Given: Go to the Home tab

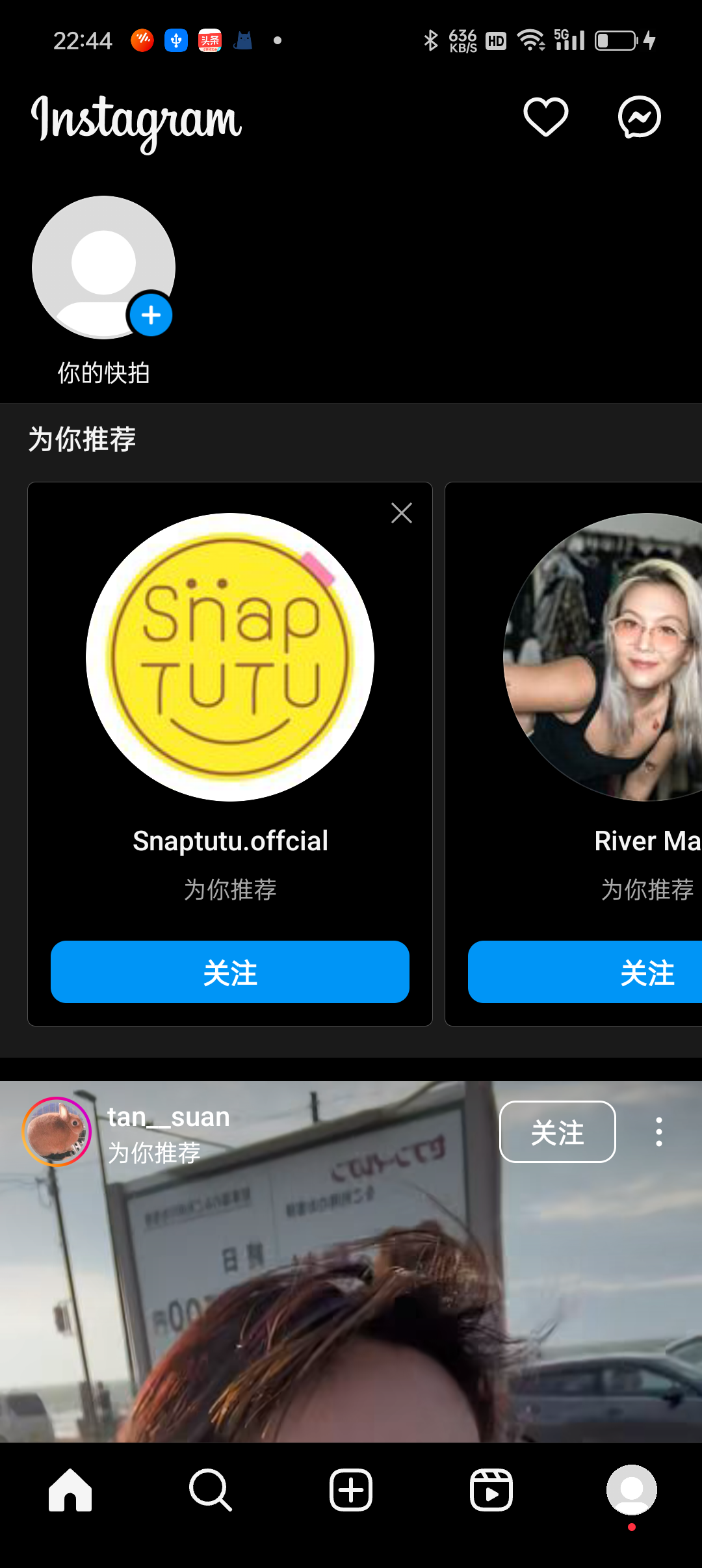Looking at the screenshot, I should (x=70, y=1489).
